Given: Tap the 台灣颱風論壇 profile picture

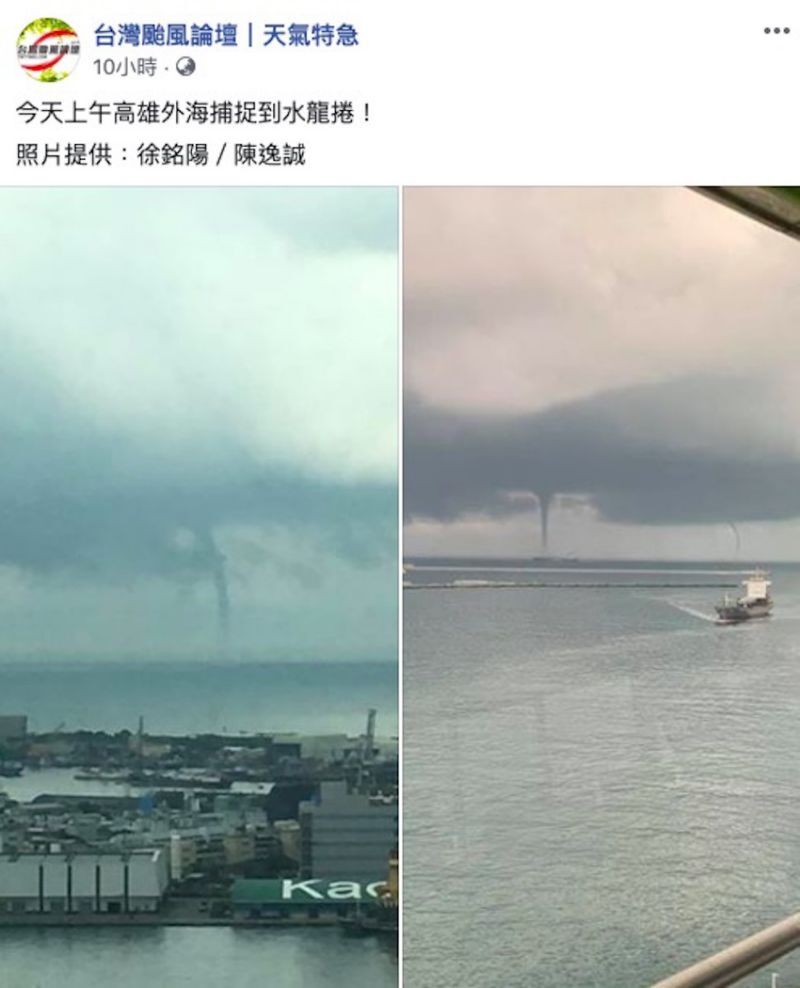Looking at the screenshot, I should [x=47, y=50].
